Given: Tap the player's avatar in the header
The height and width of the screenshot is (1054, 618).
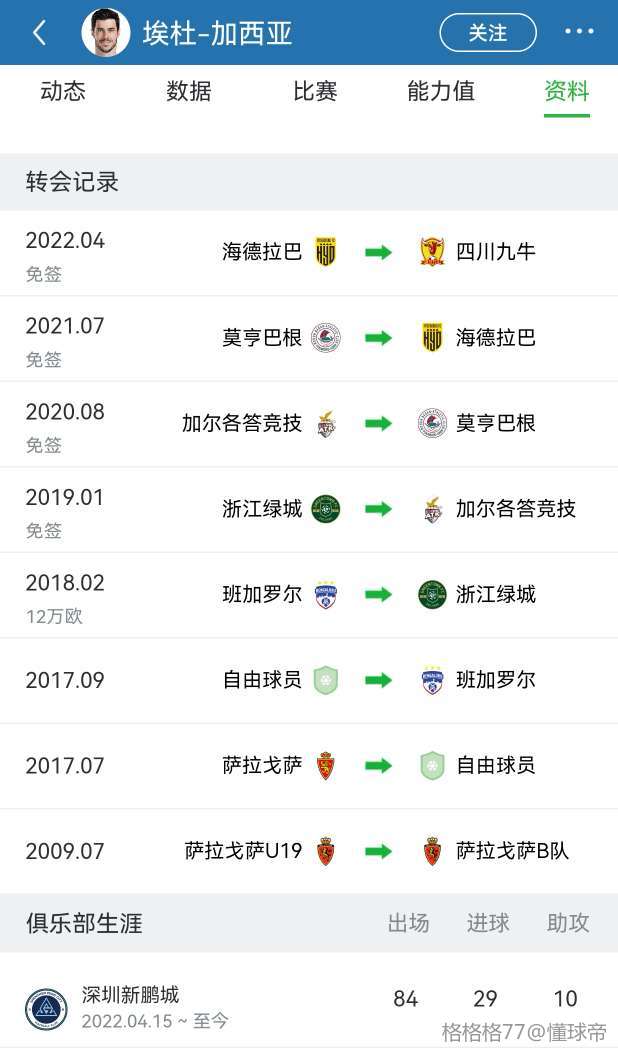Looking at the screenshot, I should pos(106,32).
